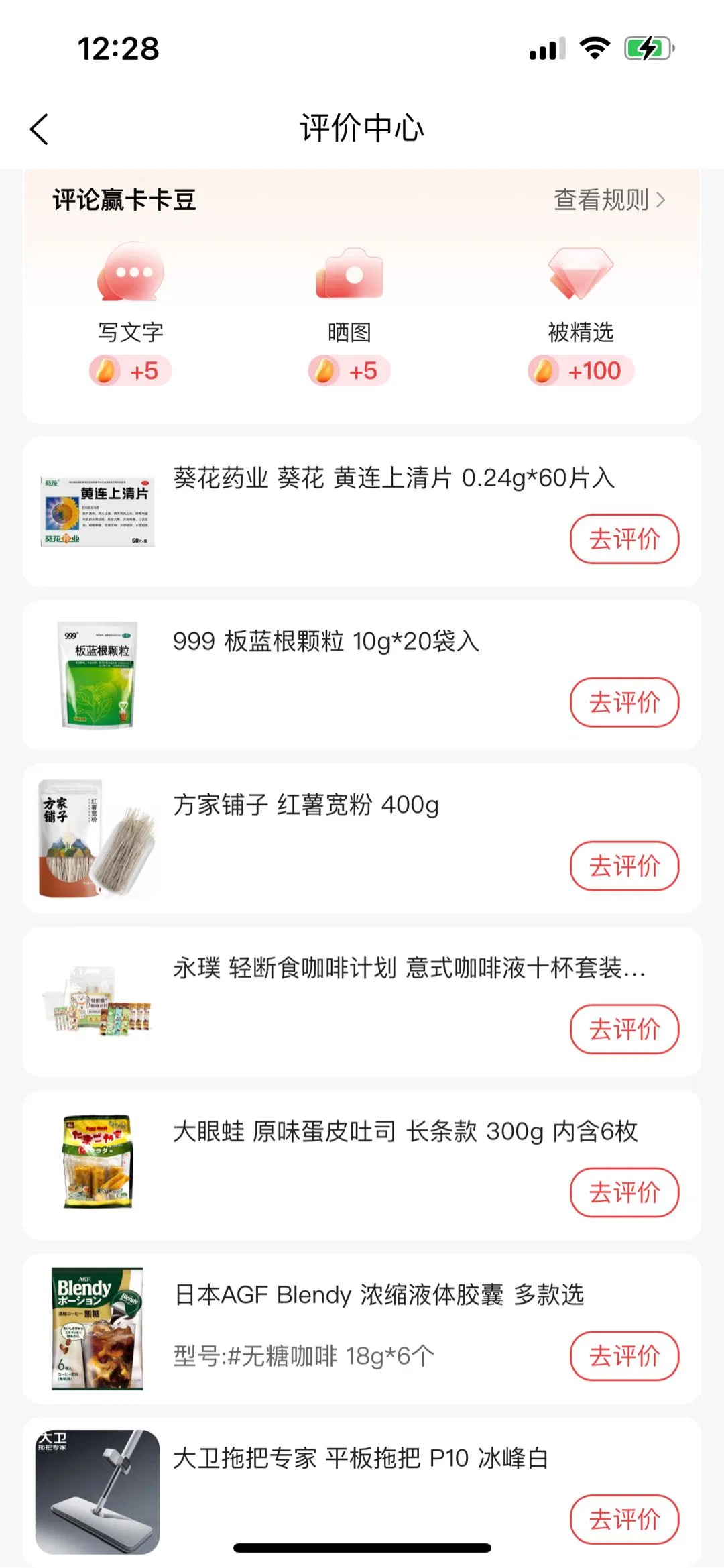
Task: Go back from 评价中心
Action: click(x=40, y=129)
